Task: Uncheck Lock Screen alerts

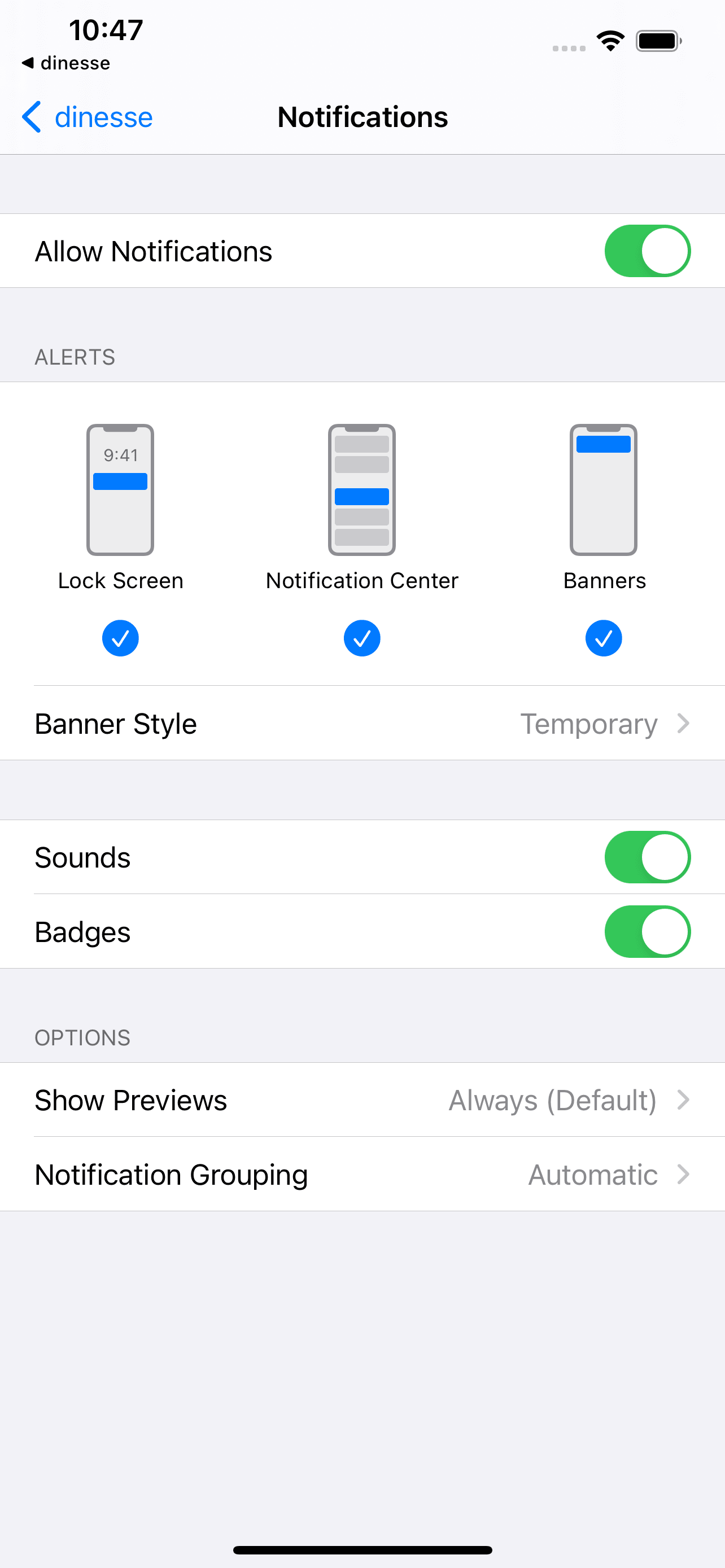Action: click(120, 638)
